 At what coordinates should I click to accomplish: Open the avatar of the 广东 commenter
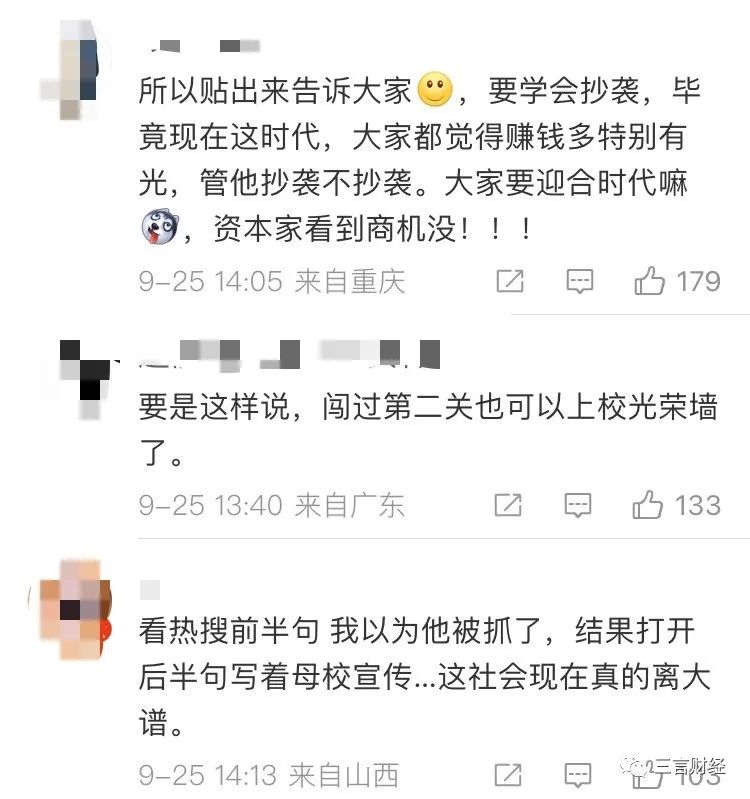point(84,375)
